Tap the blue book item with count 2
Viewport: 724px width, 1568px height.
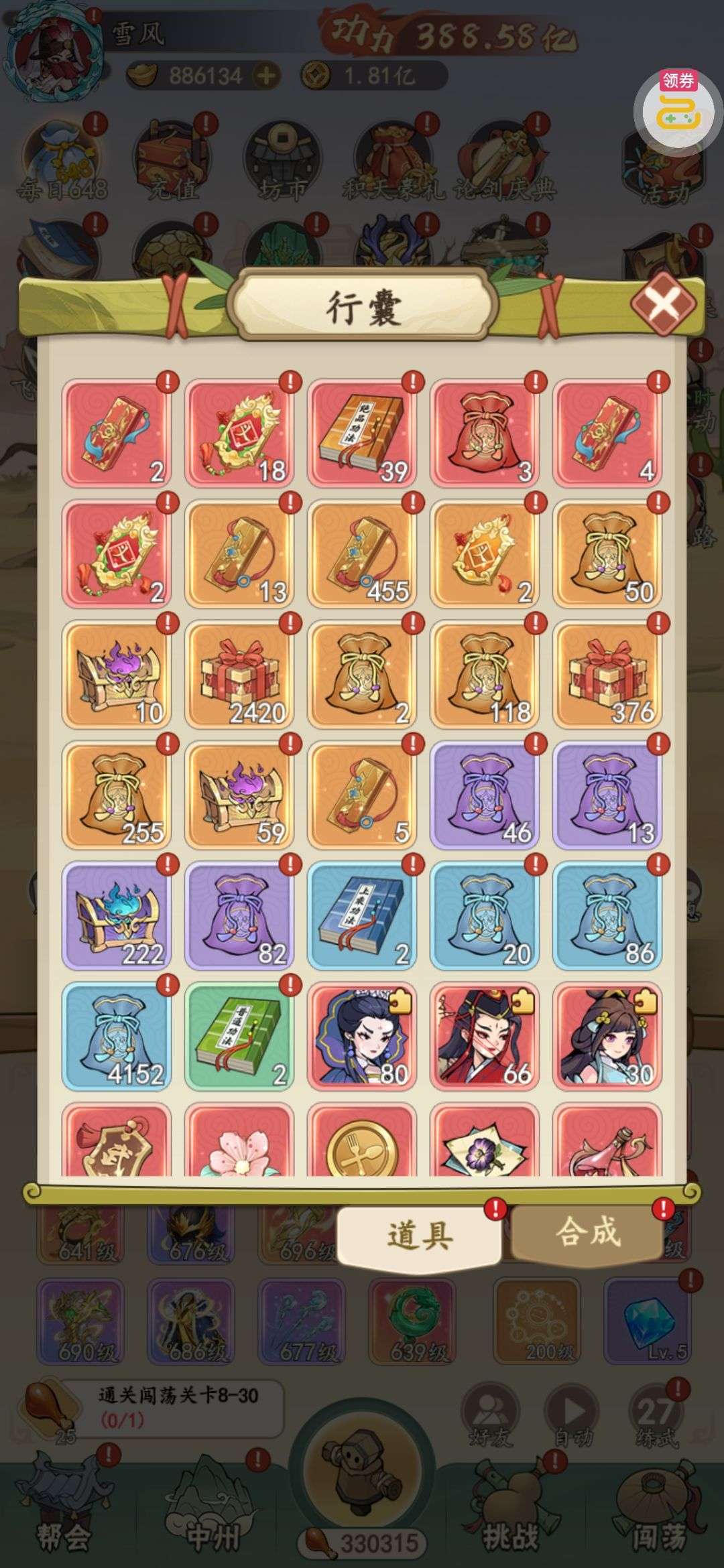(x=362, y=915)
